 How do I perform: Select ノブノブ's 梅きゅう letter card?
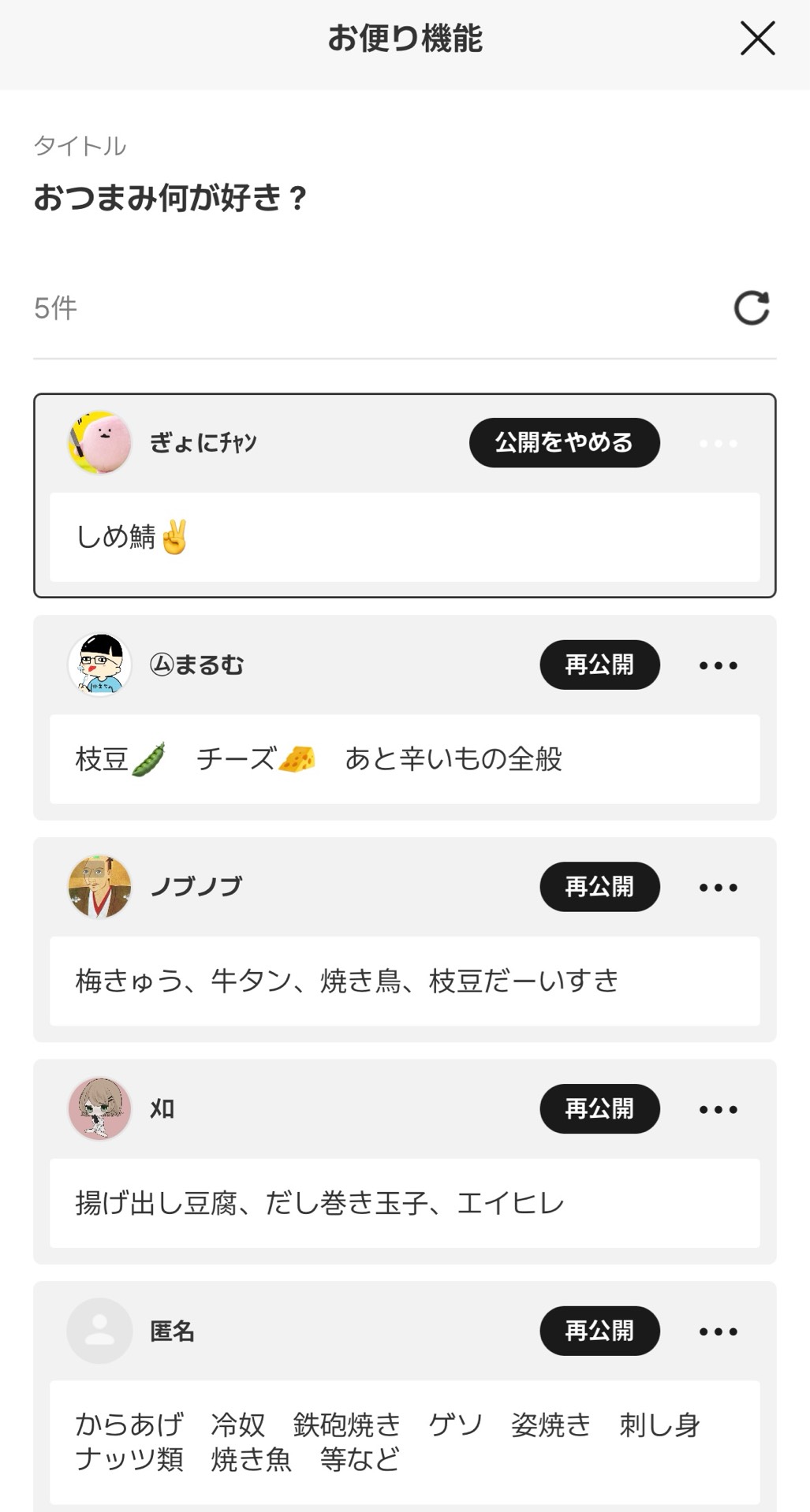[x=404, y=981]
